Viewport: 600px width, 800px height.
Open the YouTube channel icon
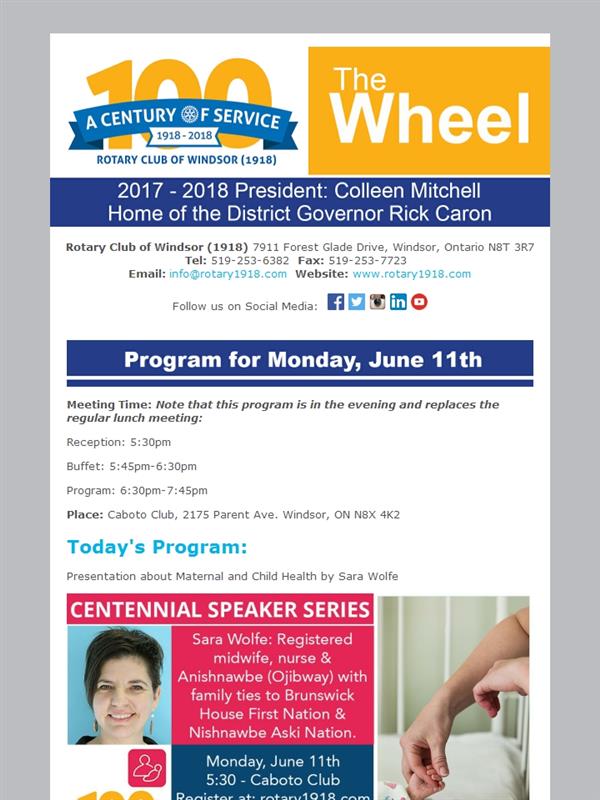(419, 302)
